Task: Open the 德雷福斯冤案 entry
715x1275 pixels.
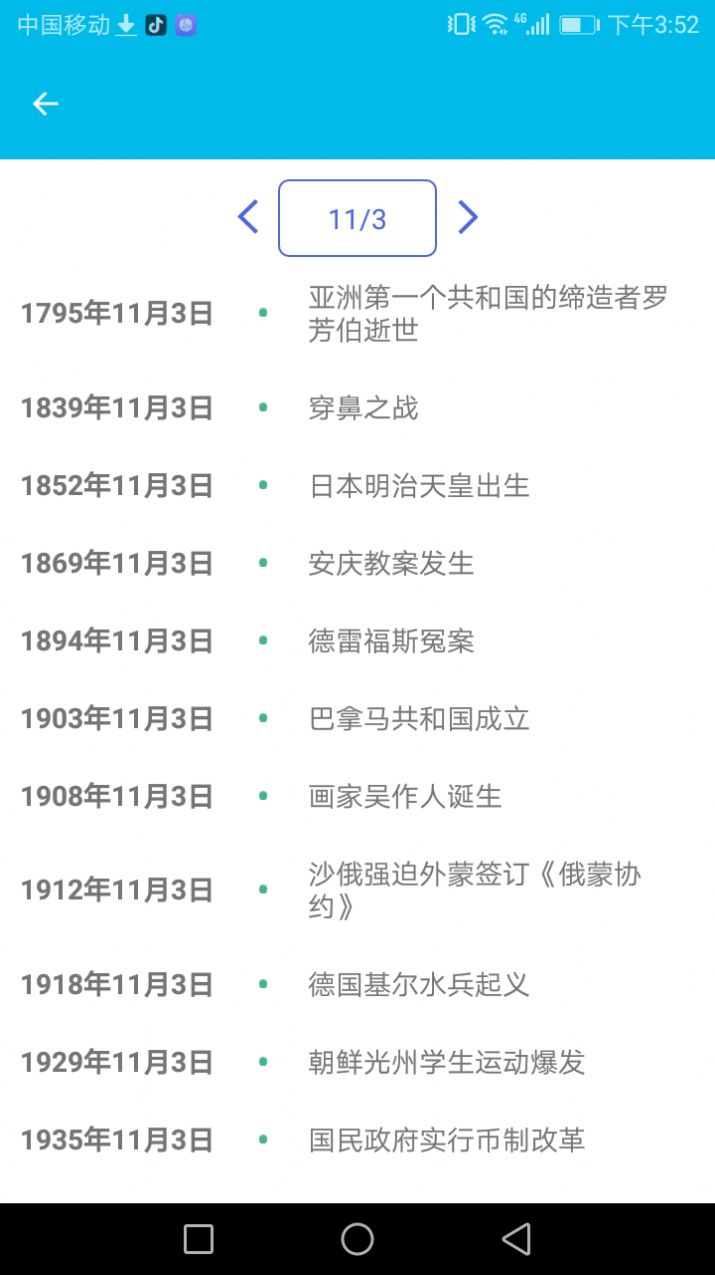Action: coord(357,641)
